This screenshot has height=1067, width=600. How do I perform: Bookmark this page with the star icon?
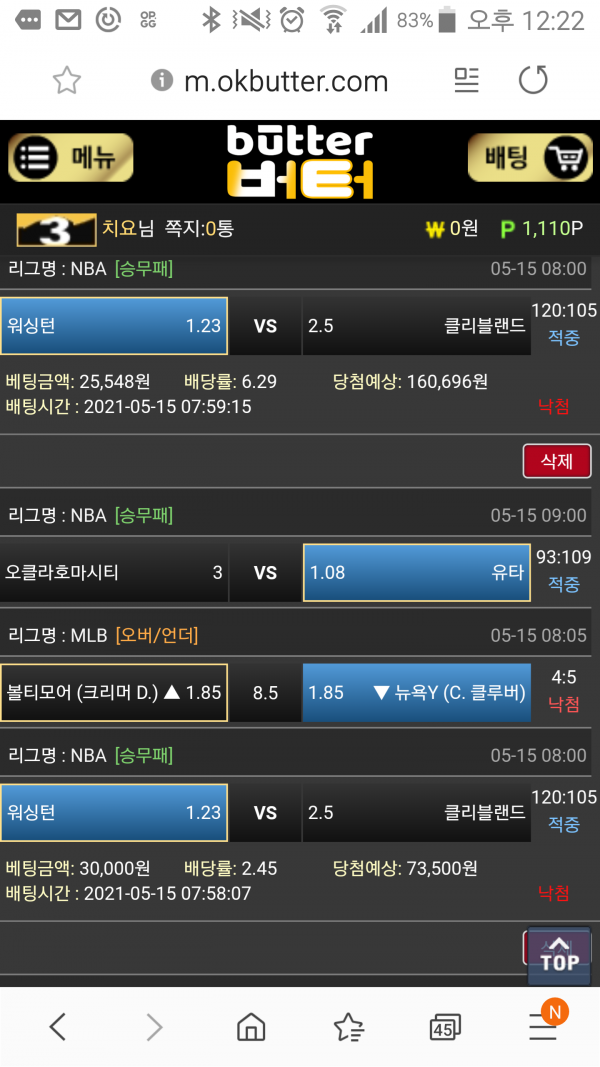66,81
